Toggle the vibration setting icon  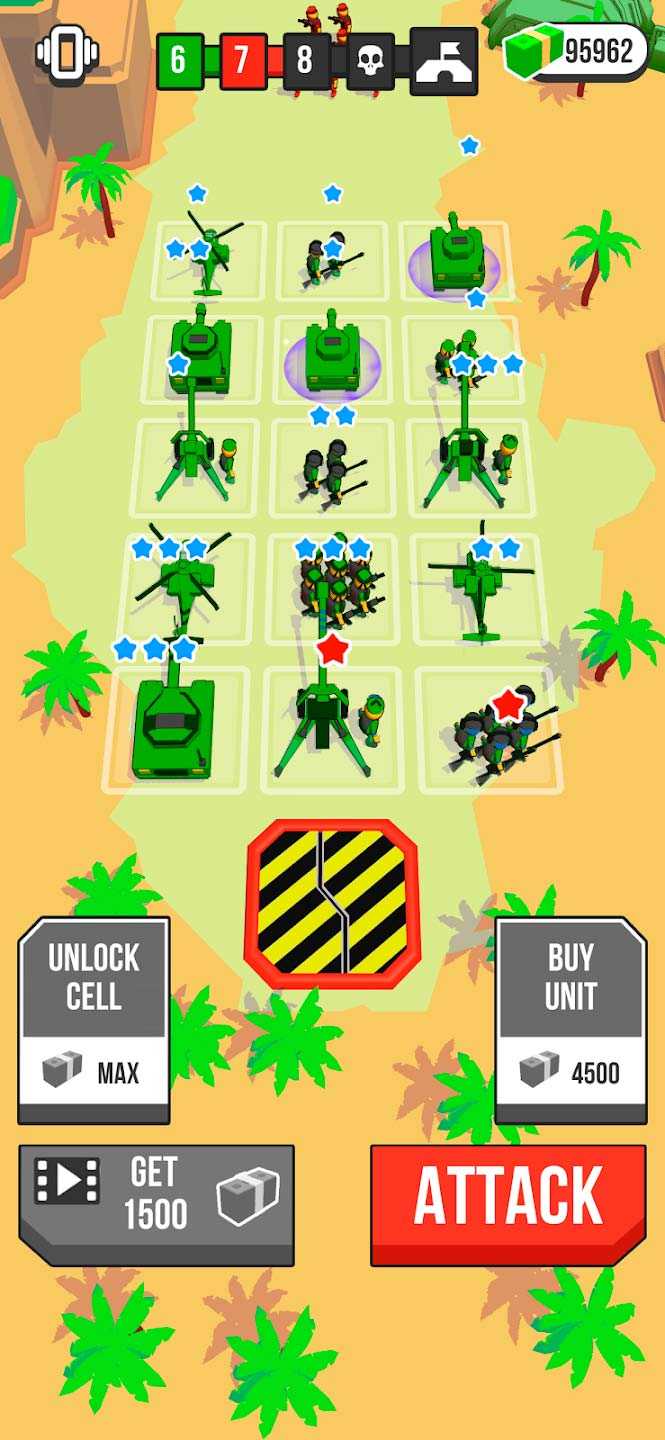tap(68, 53)
